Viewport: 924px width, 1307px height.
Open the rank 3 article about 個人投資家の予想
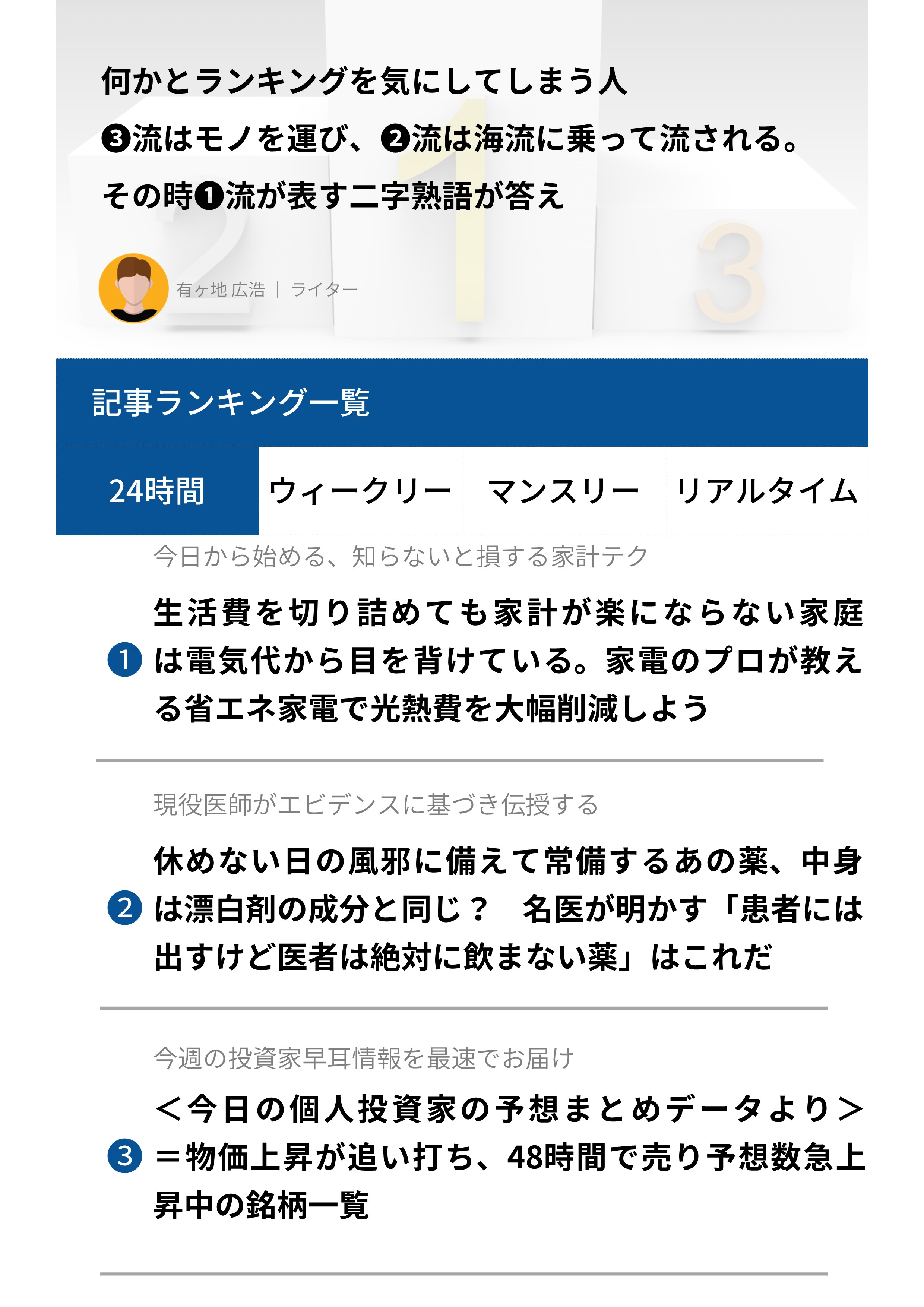point(508,1157)
